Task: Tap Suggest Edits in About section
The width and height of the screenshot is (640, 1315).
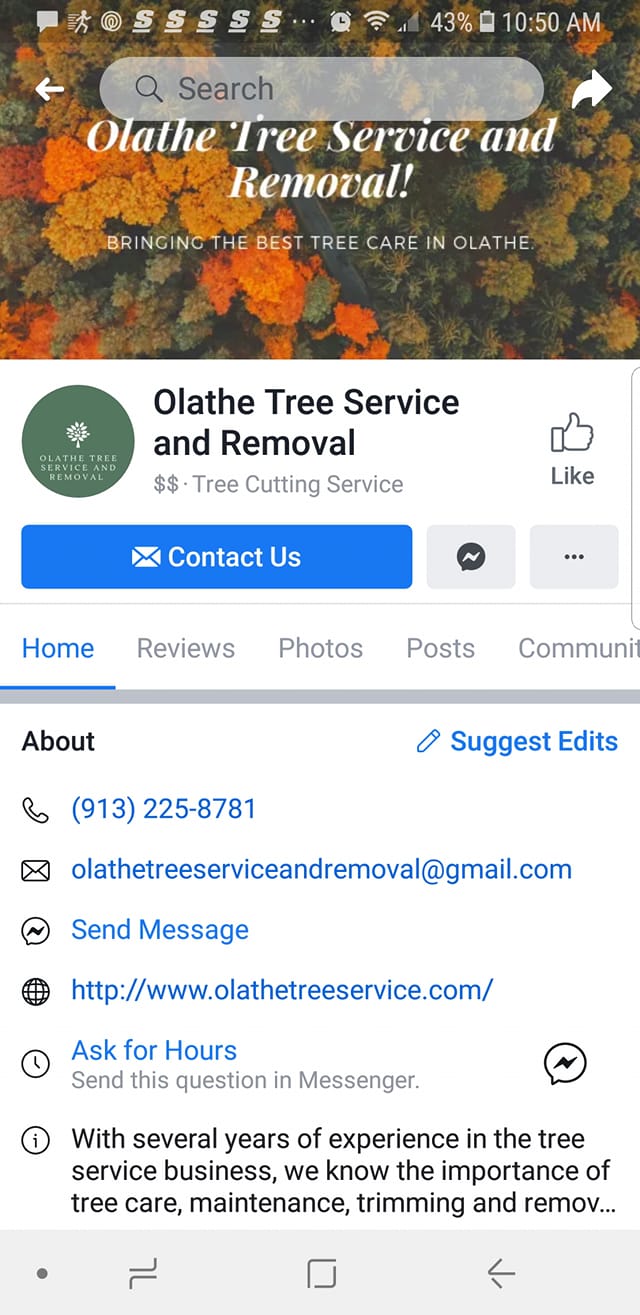Action: 518,741
